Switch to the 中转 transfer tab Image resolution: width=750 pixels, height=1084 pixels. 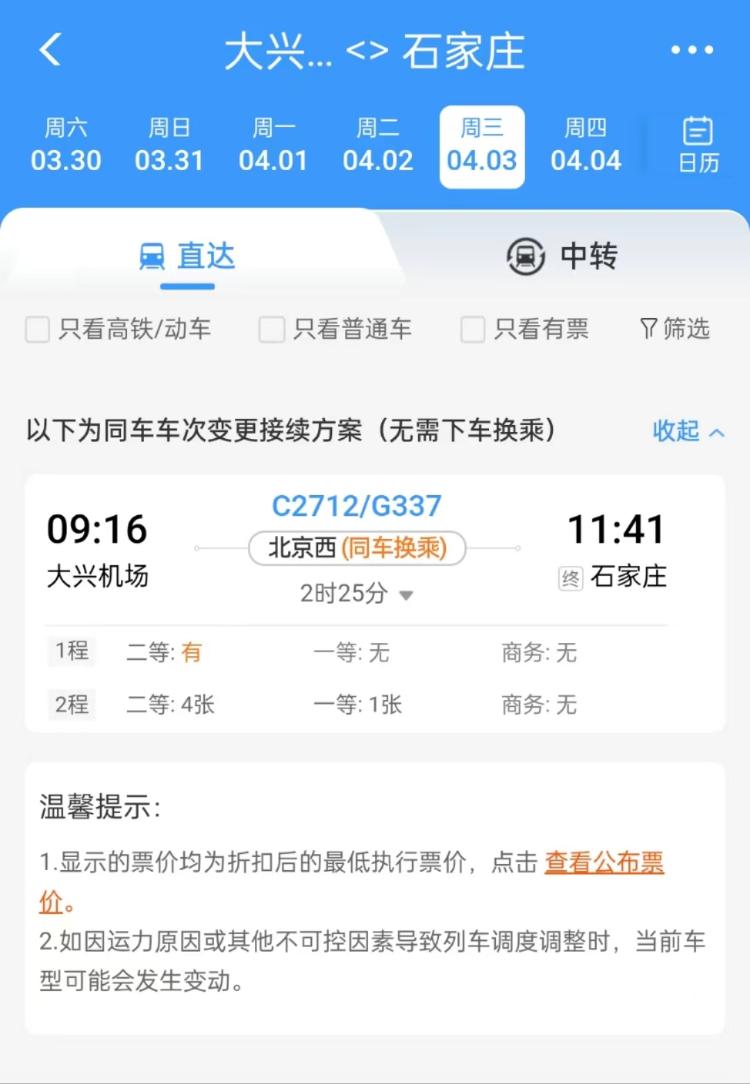tap(562, 257)
